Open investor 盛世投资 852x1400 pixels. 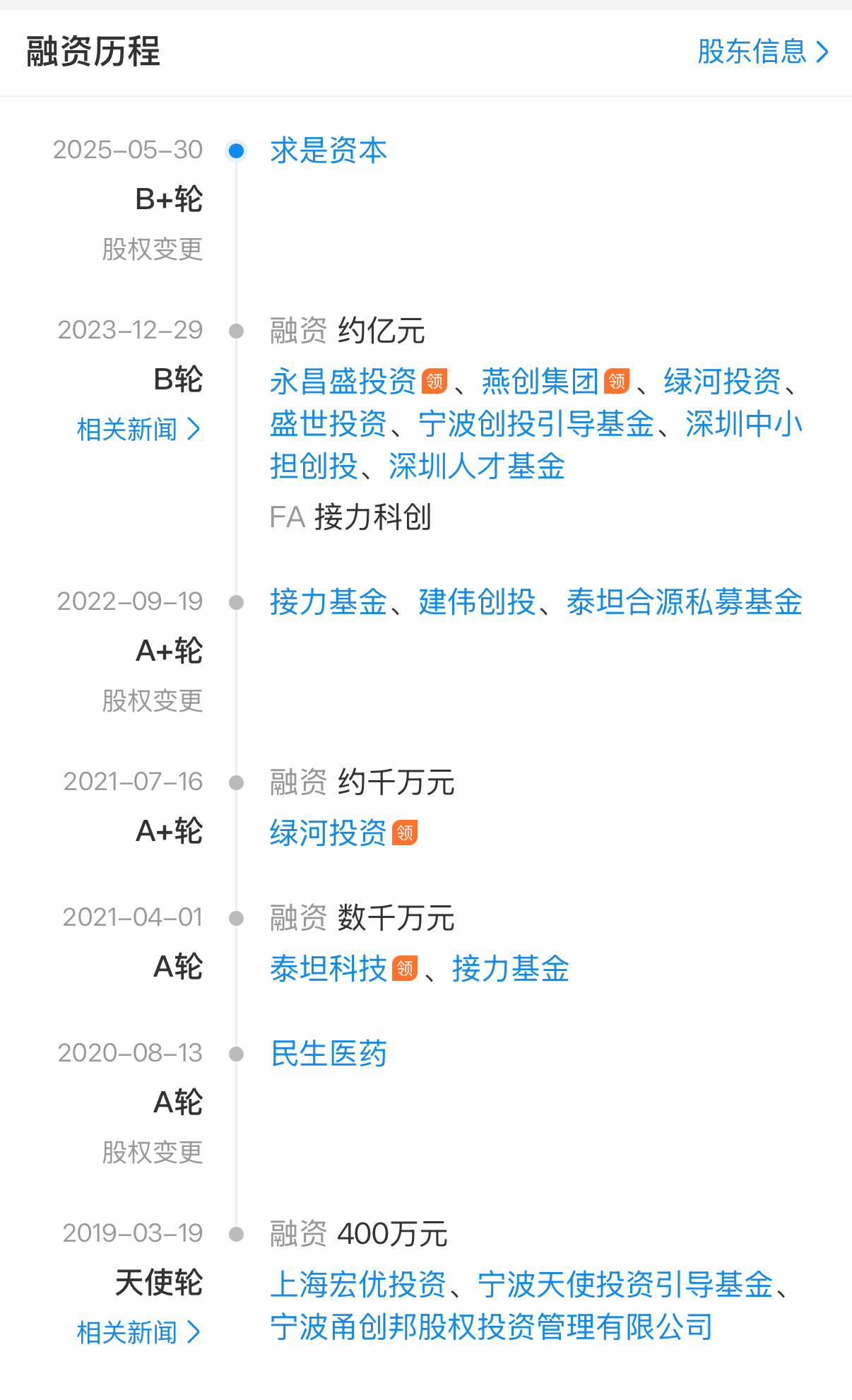[329, 424]
